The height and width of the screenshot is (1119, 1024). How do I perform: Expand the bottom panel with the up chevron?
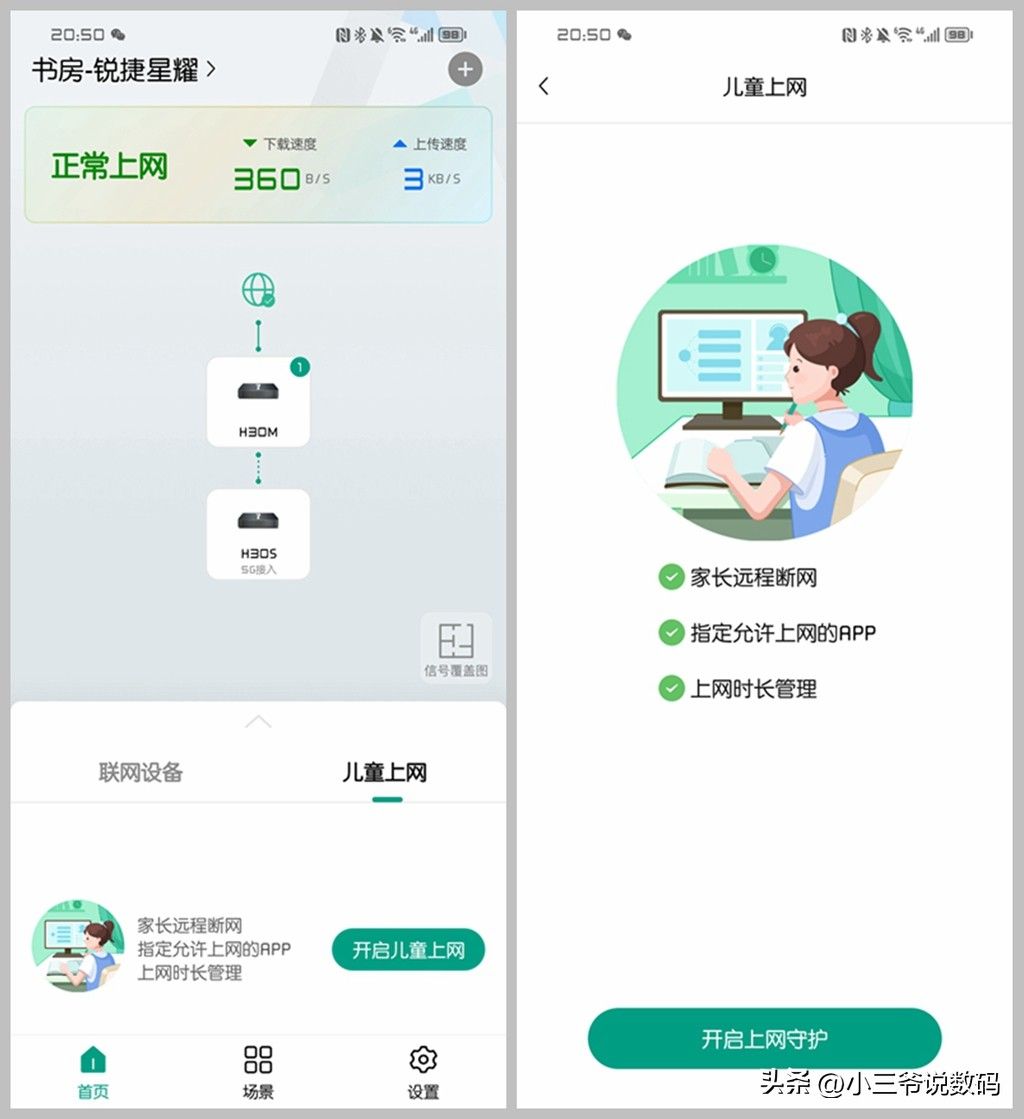[258, 721]
